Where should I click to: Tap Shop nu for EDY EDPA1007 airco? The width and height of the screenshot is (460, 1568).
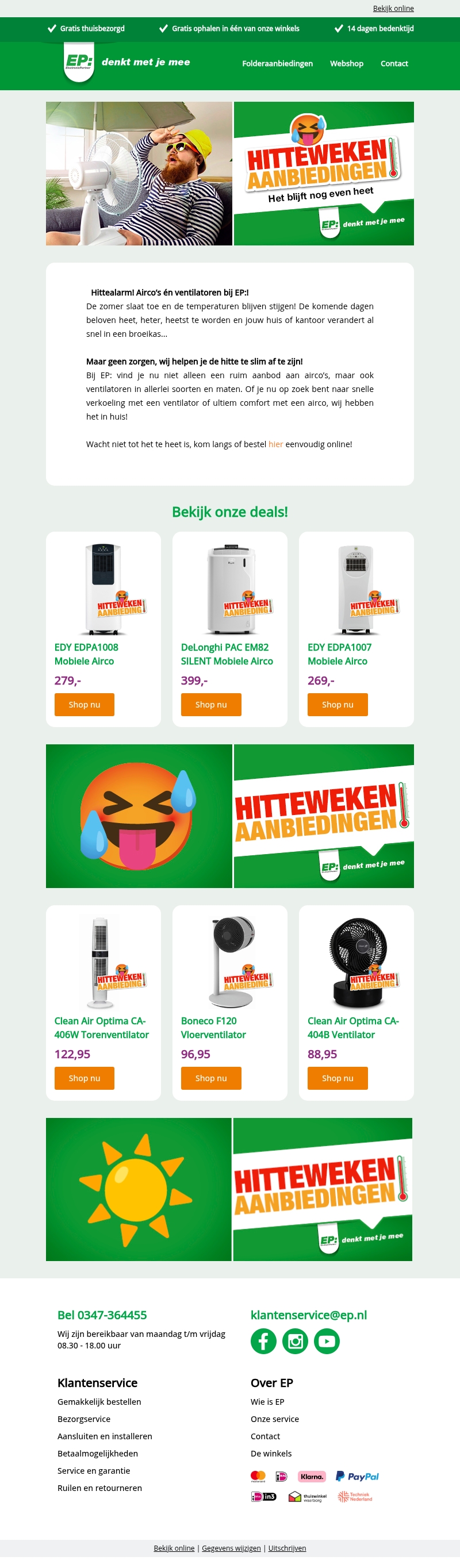point(337,704)
